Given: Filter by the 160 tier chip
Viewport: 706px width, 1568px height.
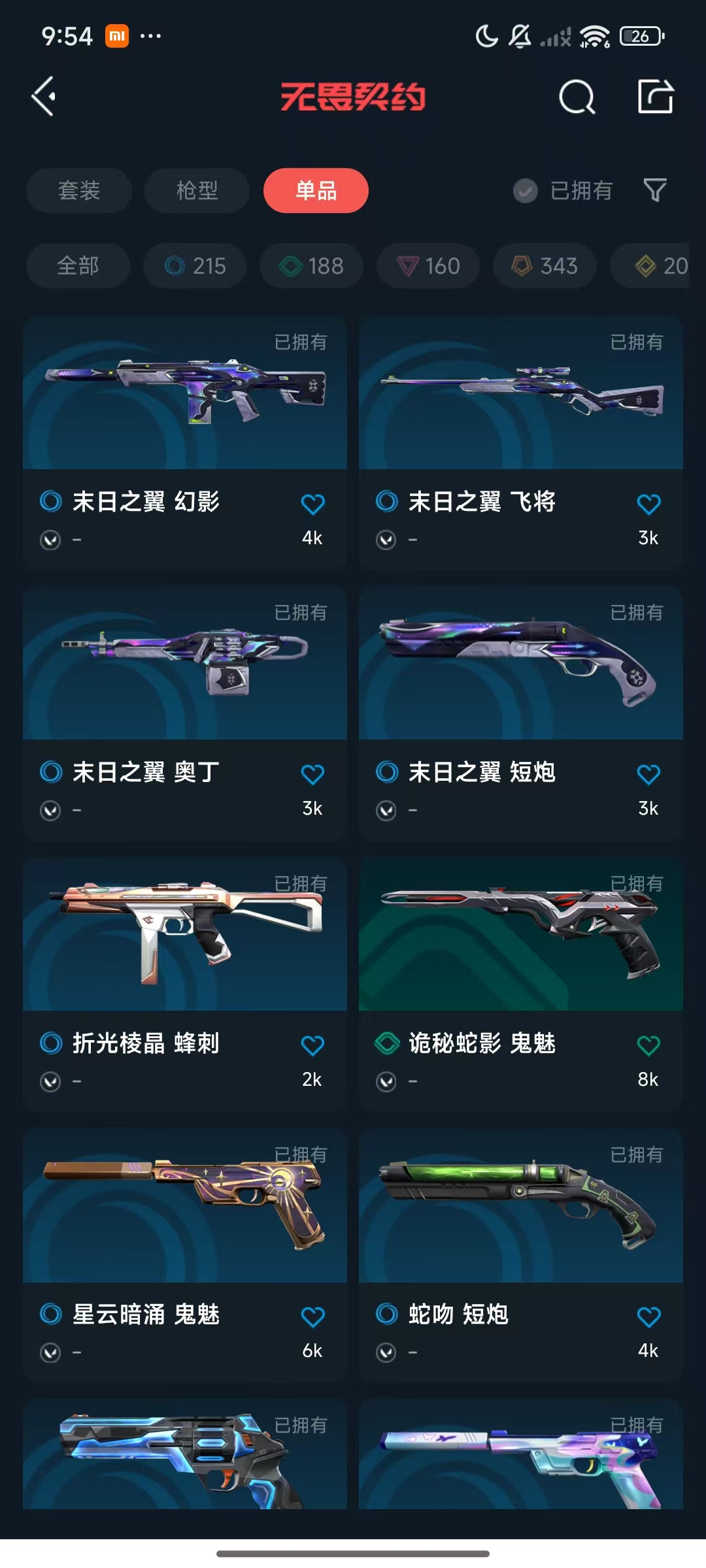Looking at the screenshot, I should coord(428,266).
